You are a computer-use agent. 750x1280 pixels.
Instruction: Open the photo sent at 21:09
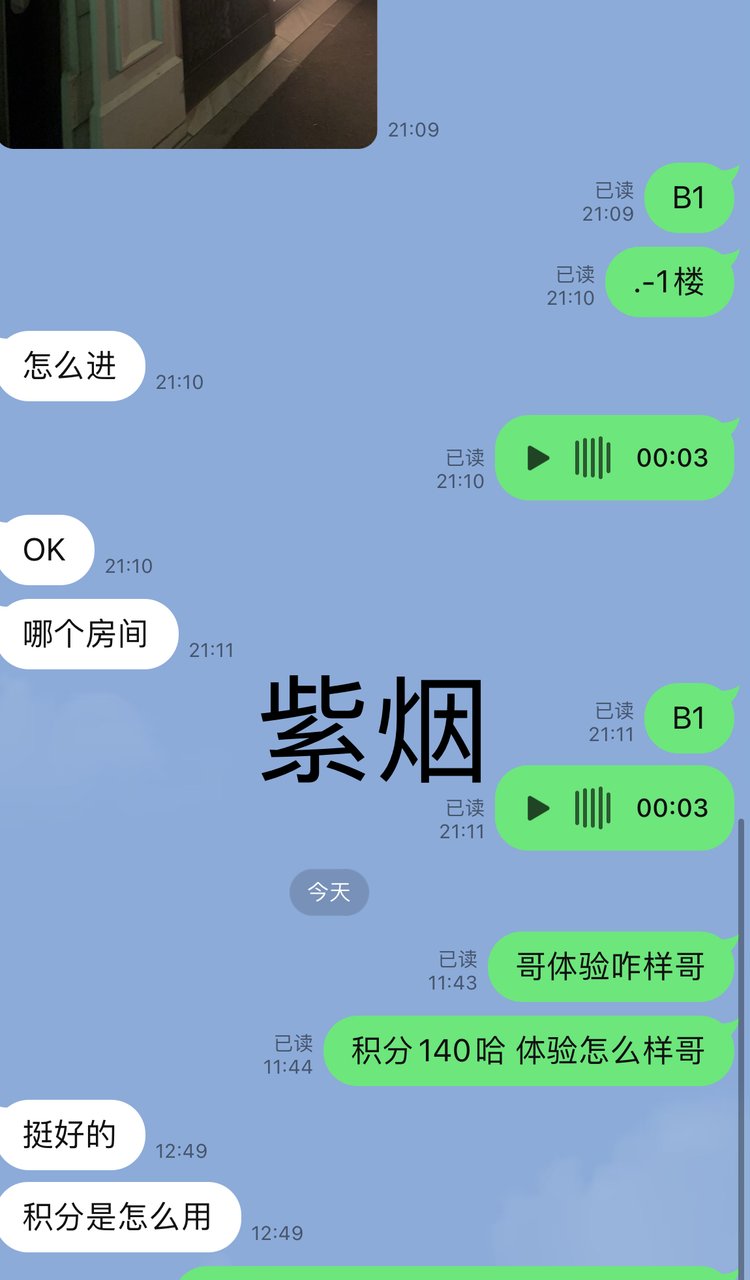[188, 72]
